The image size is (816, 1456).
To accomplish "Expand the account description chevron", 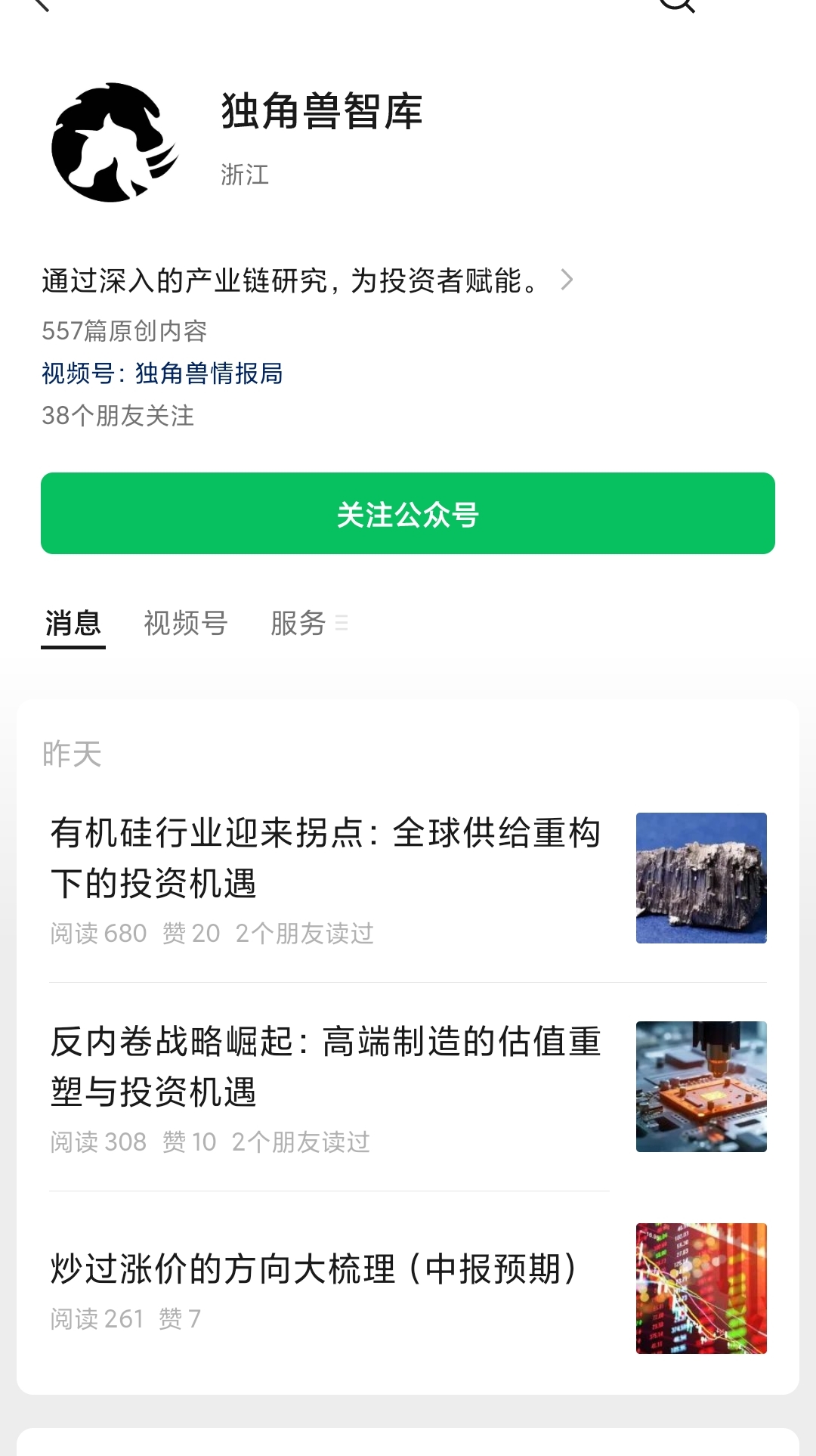I will (567, 280).
